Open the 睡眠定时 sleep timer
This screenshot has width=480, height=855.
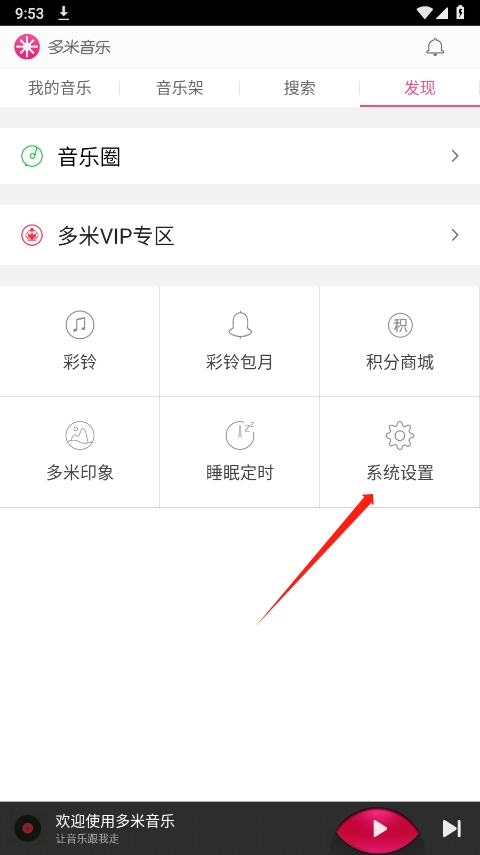coord(239,452)
